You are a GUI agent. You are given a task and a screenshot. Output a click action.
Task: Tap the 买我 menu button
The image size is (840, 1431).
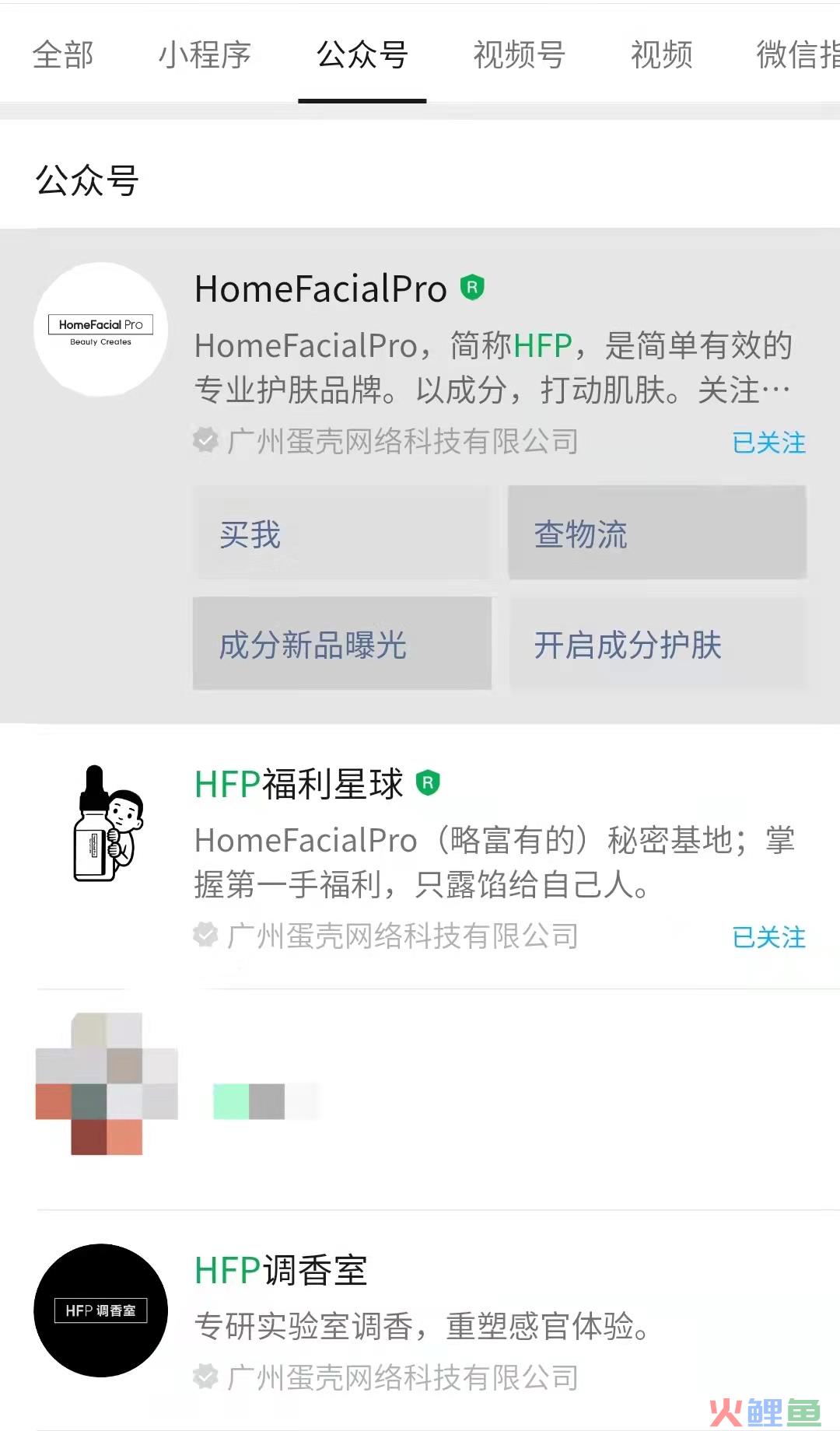[x=342, y=534]
